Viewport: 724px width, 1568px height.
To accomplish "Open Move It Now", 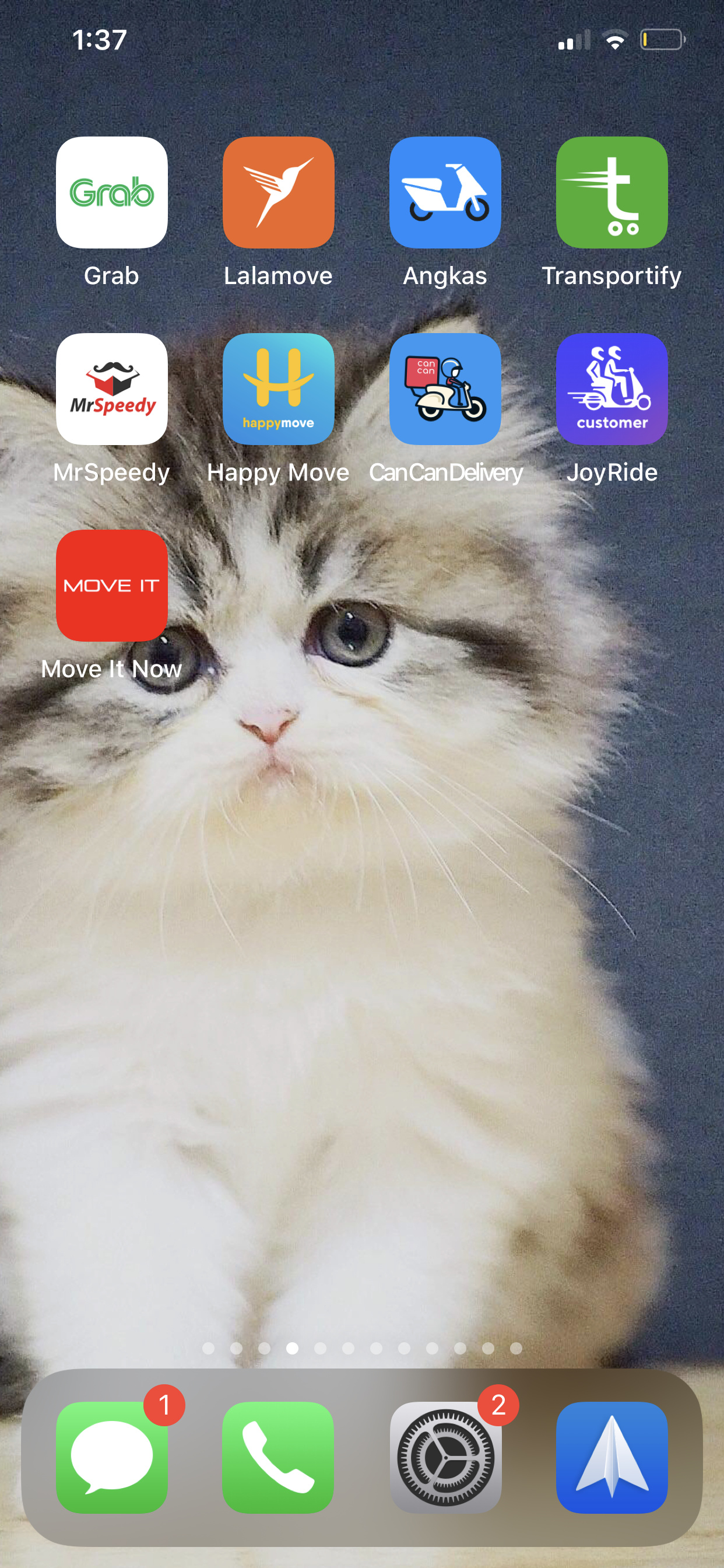I will click(111, 586).
